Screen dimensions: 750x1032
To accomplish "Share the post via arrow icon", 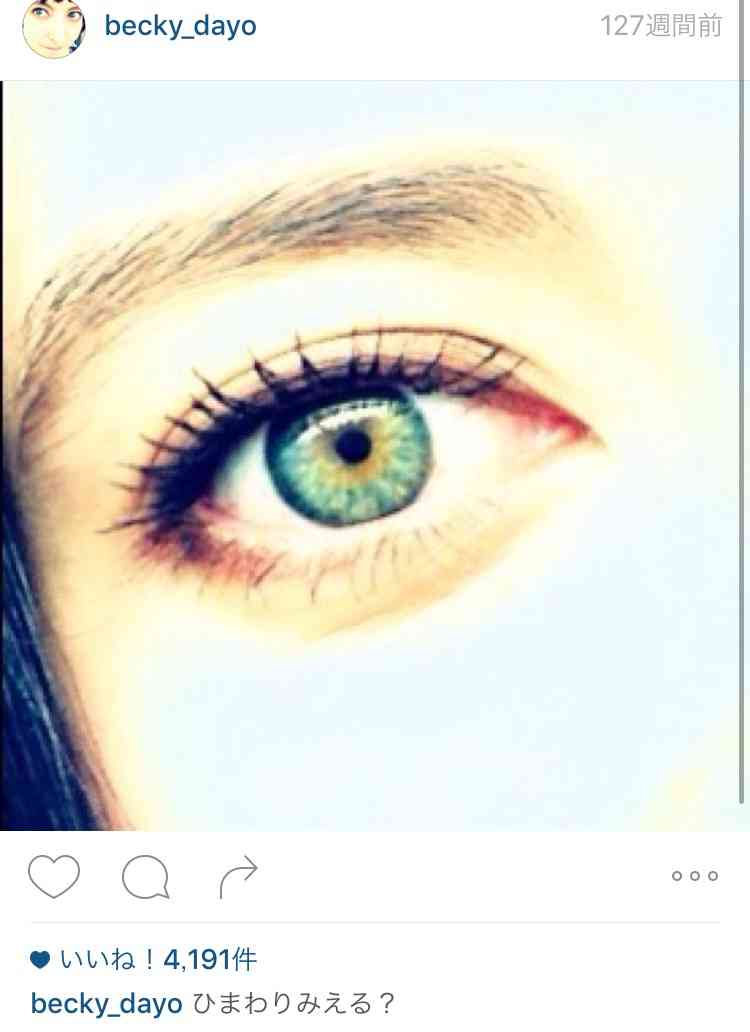I will tap(238, 877).
